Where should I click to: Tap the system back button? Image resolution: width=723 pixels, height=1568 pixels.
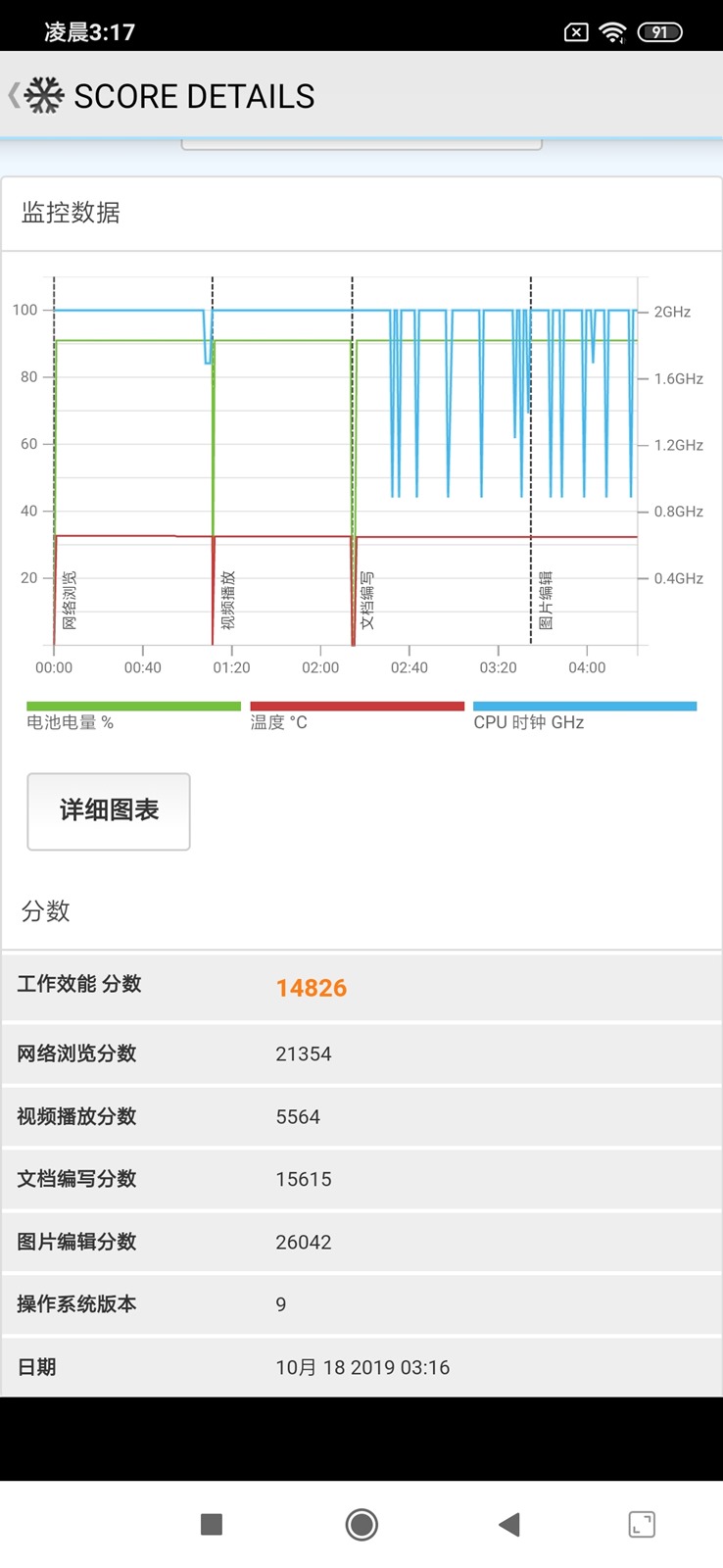pyautogui.click(x=508, y=1524)
